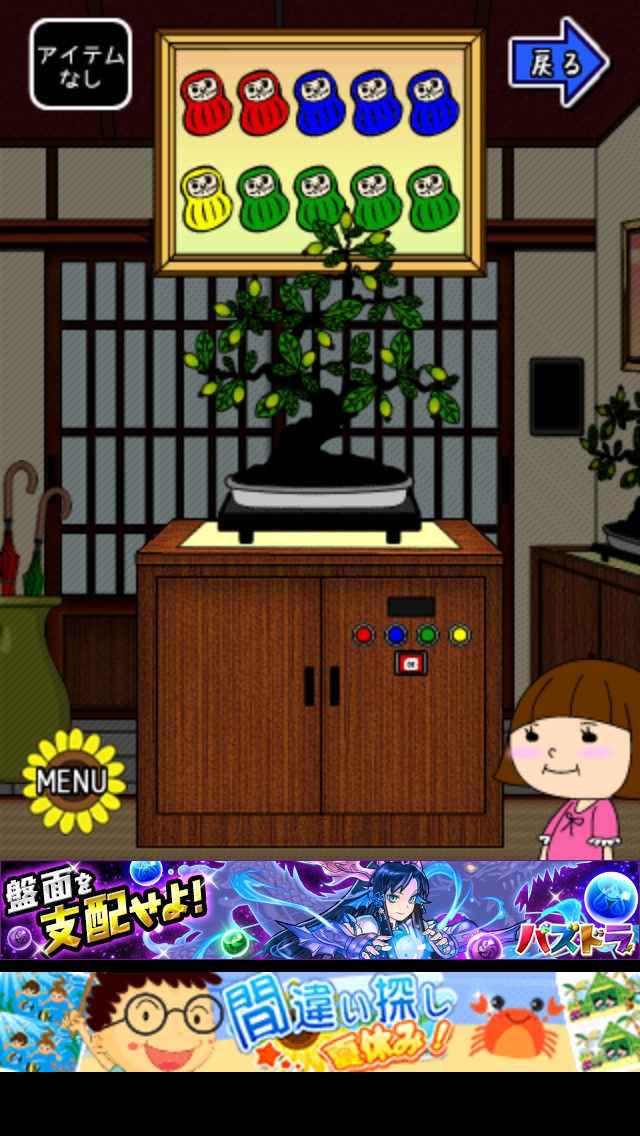Screen dimensions: 640x1136
Task: Tap the 戻る back arrow
Action: [x=557, y=62]
